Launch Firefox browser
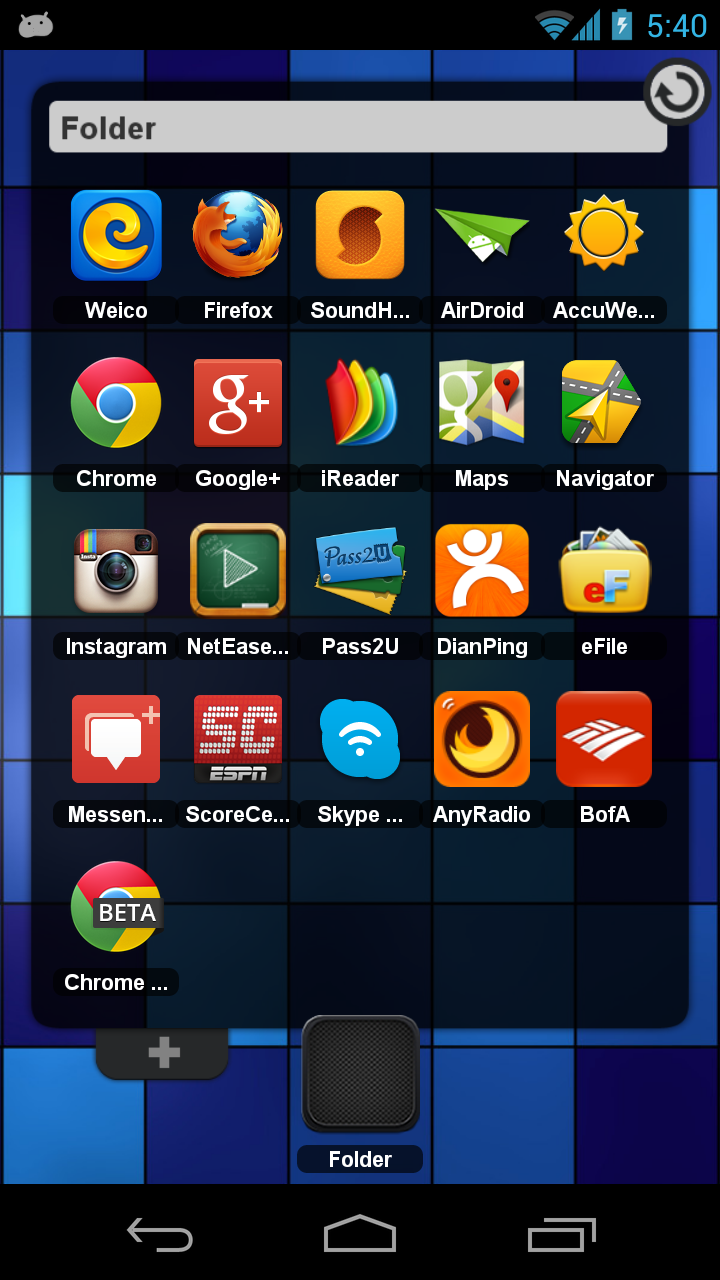720x1280 pixels. pyautogui.click(x=237, y=235)
